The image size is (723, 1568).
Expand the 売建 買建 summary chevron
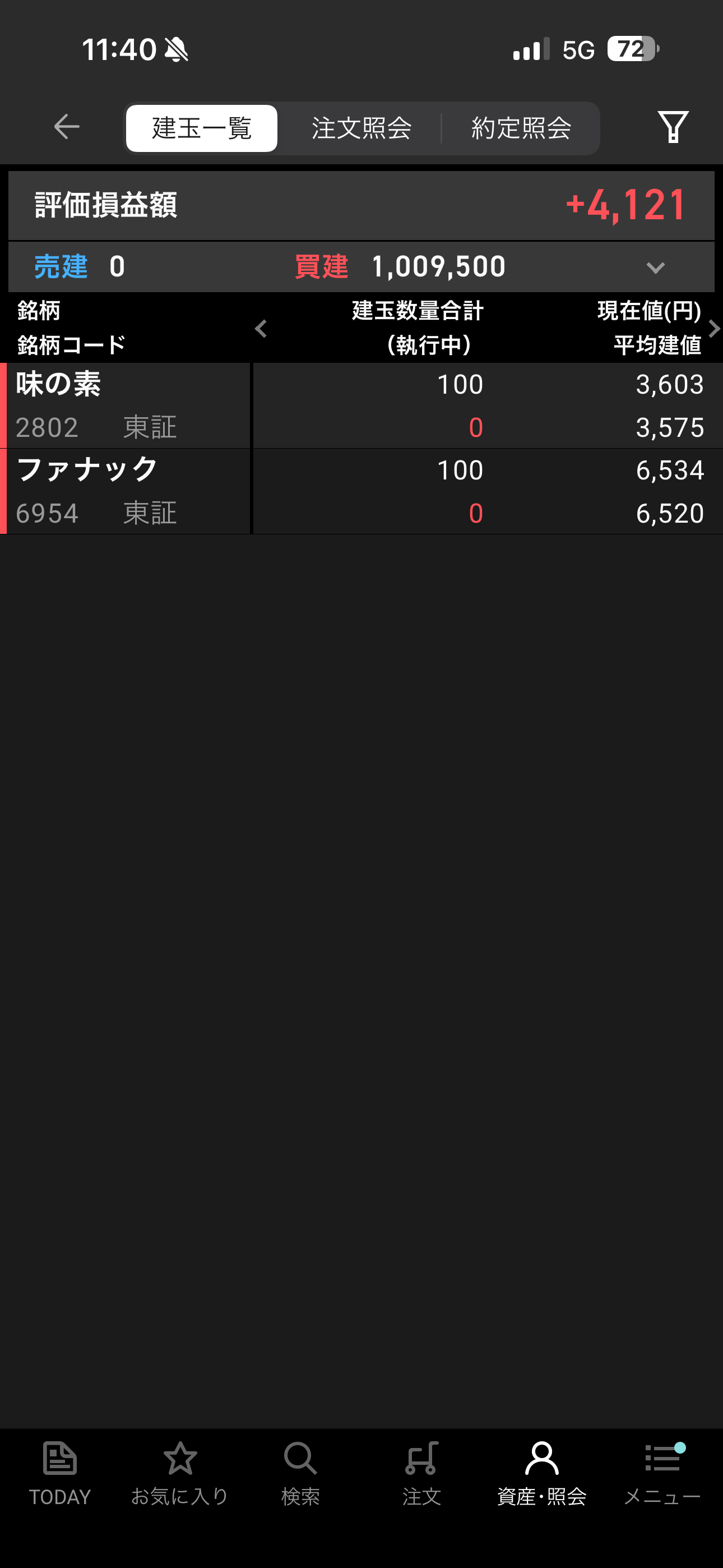(x=655, y=268)
